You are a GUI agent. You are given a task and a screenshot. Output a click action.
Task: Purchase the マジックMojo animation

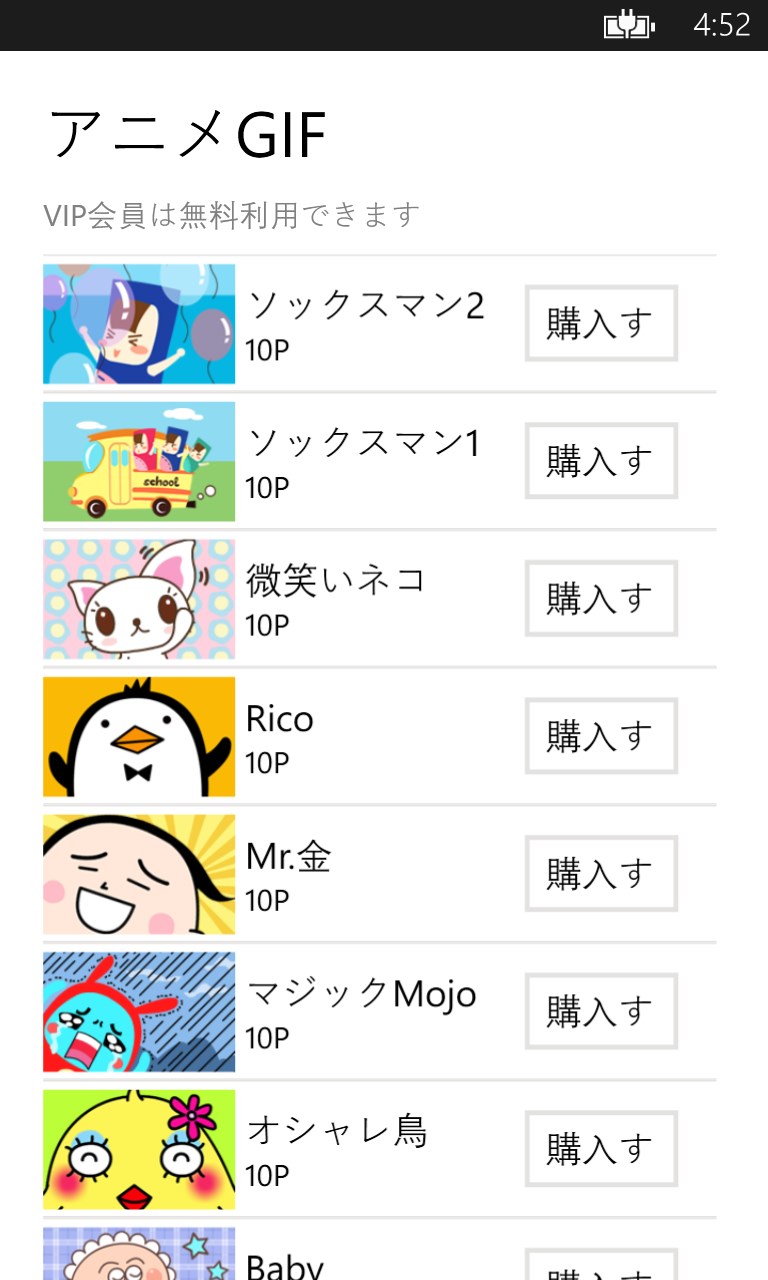(x=601, y=1011)
